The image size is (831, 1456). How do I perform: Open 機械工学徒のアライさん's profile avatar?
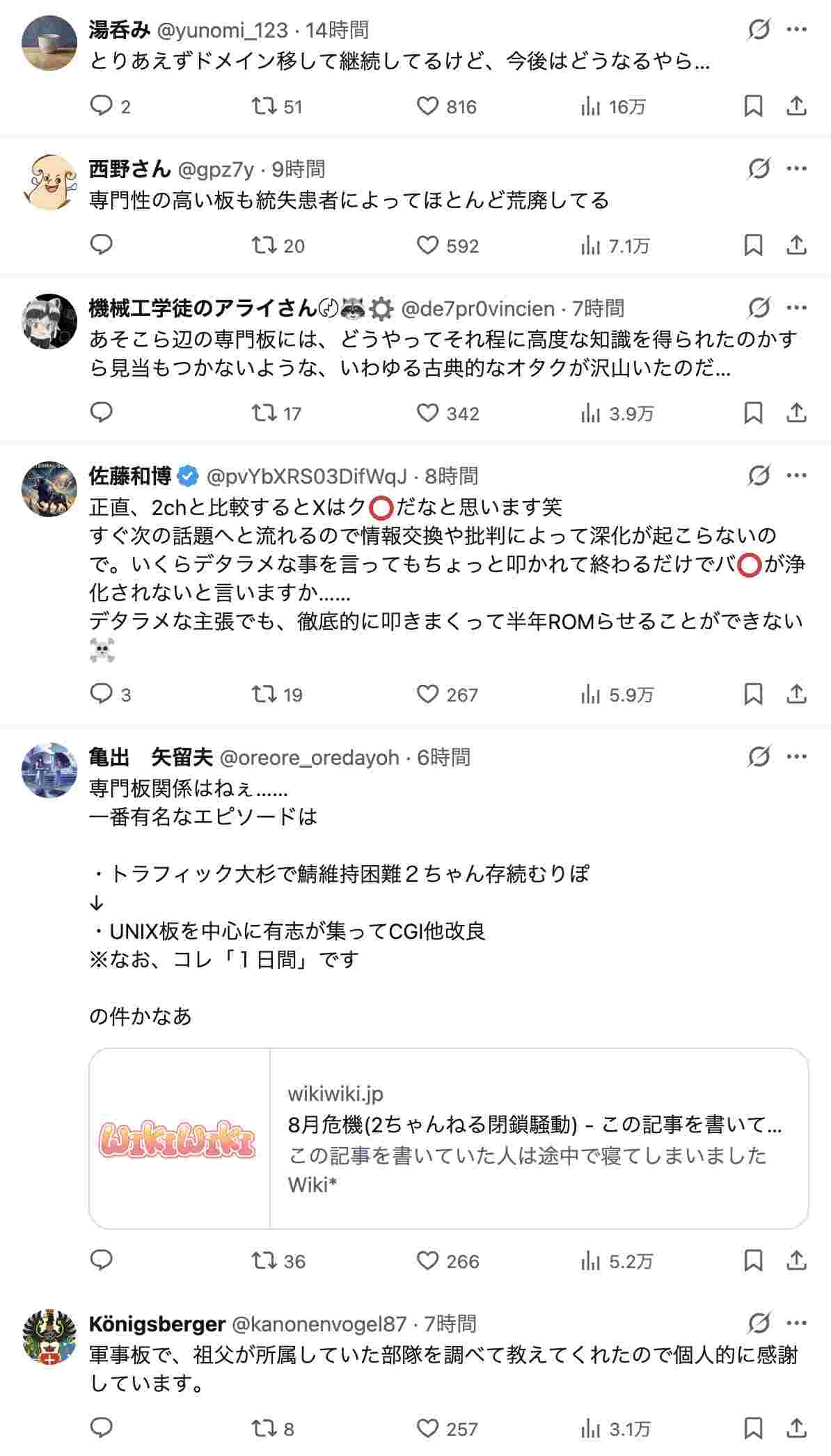(x=49, y=322)
